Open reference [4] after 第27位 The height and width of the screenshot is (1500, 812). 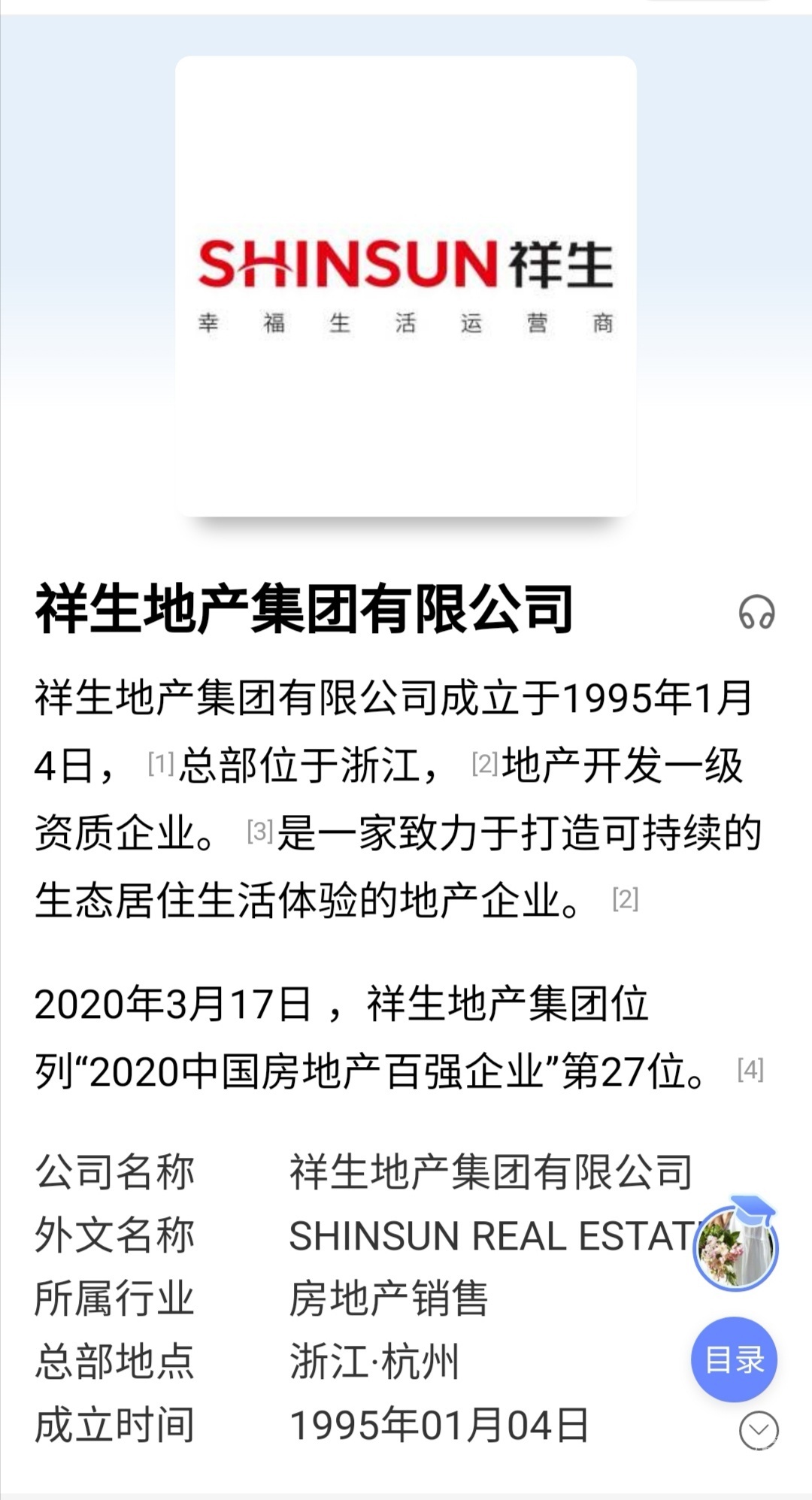tap(750, 1069)
